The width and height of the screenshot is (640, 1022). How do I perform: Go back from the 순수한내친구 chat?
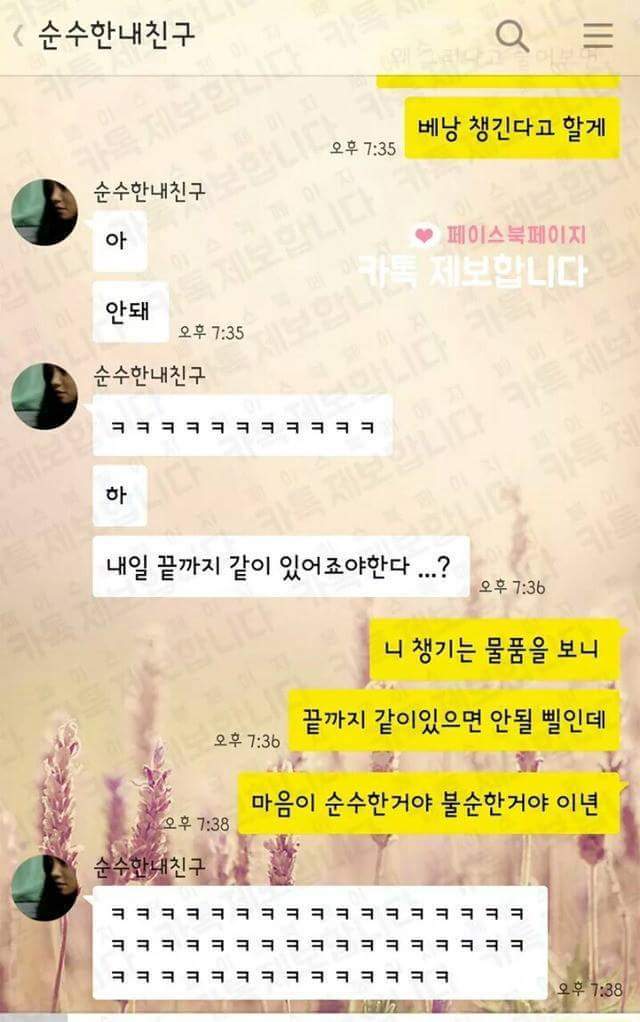pos(18,35)
